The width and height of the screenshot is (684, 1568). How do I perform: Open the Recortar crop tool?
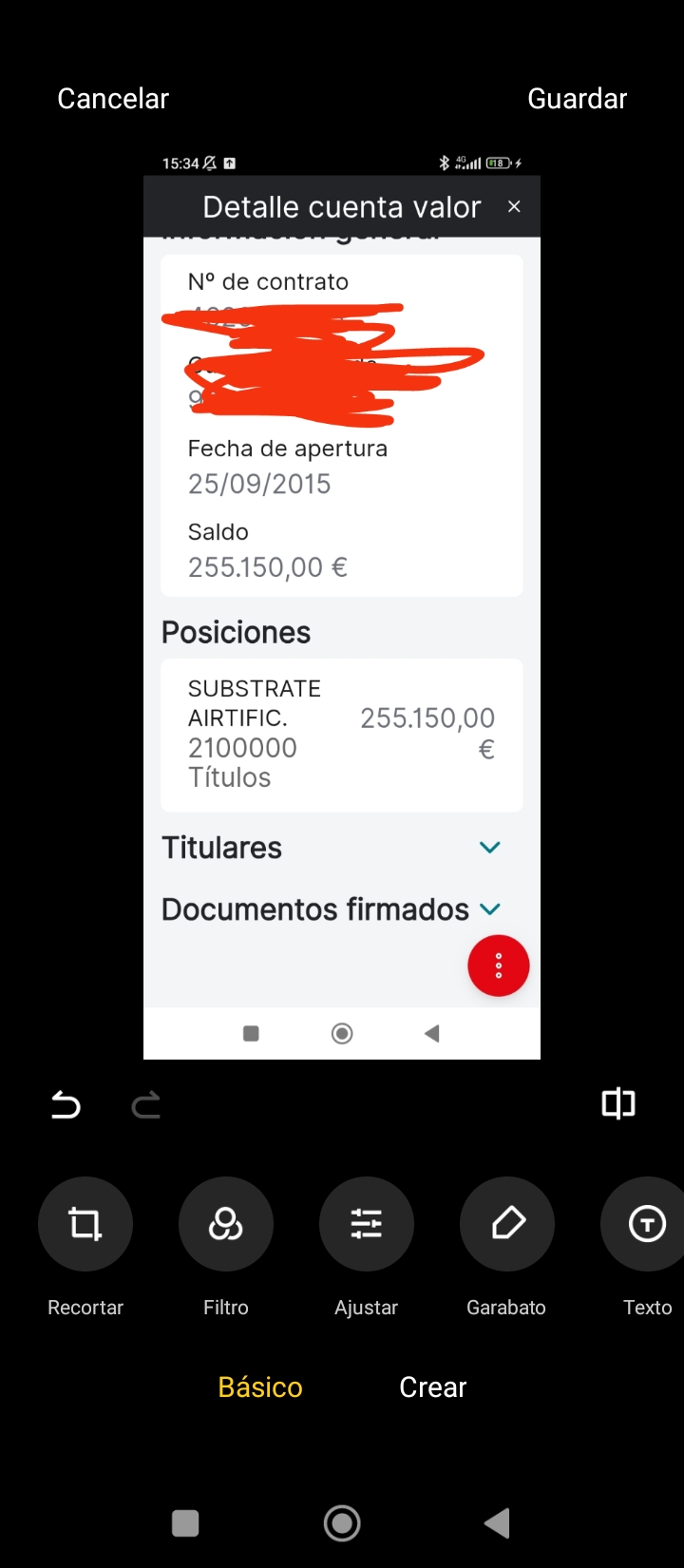85,1224
